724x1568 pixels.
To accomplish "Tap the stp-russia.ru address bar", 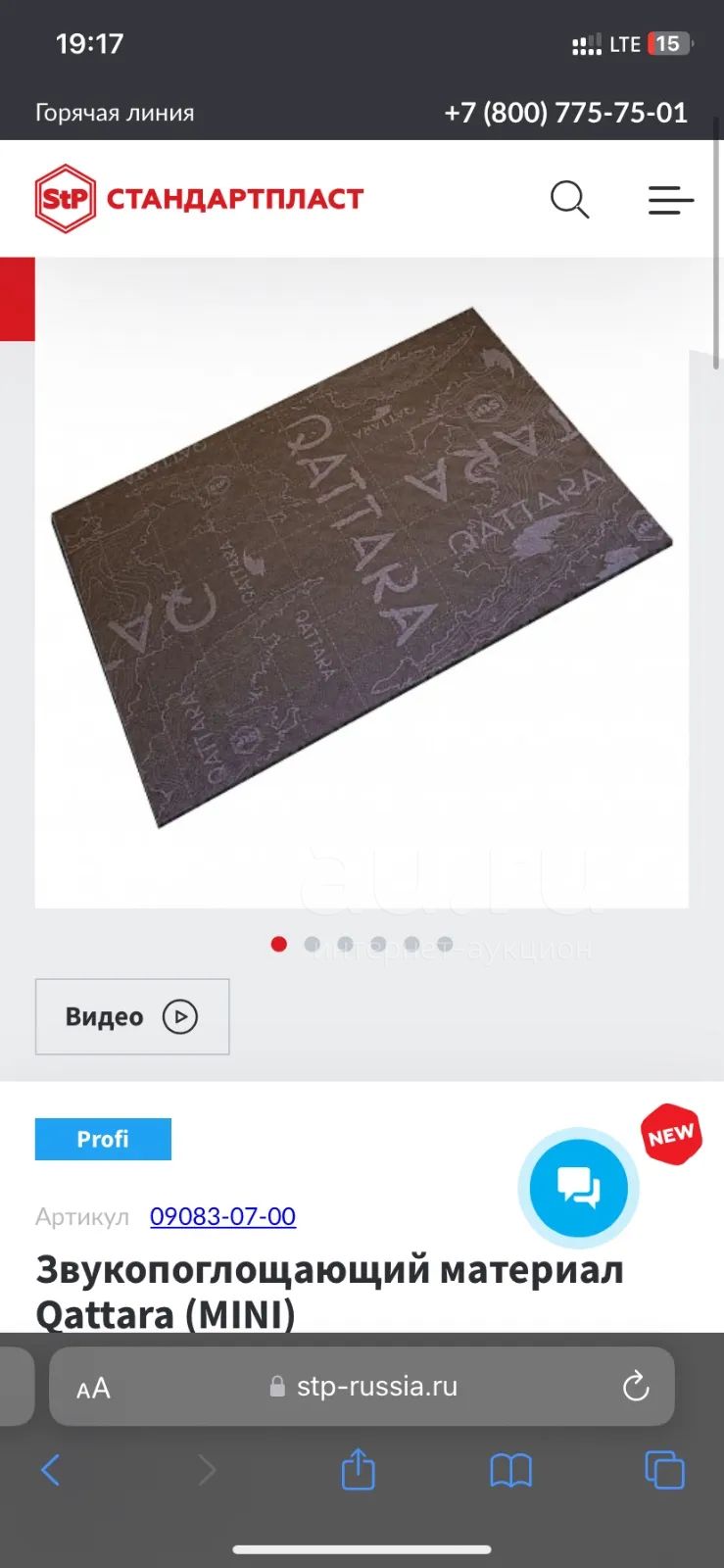I will click(362, 1386).
